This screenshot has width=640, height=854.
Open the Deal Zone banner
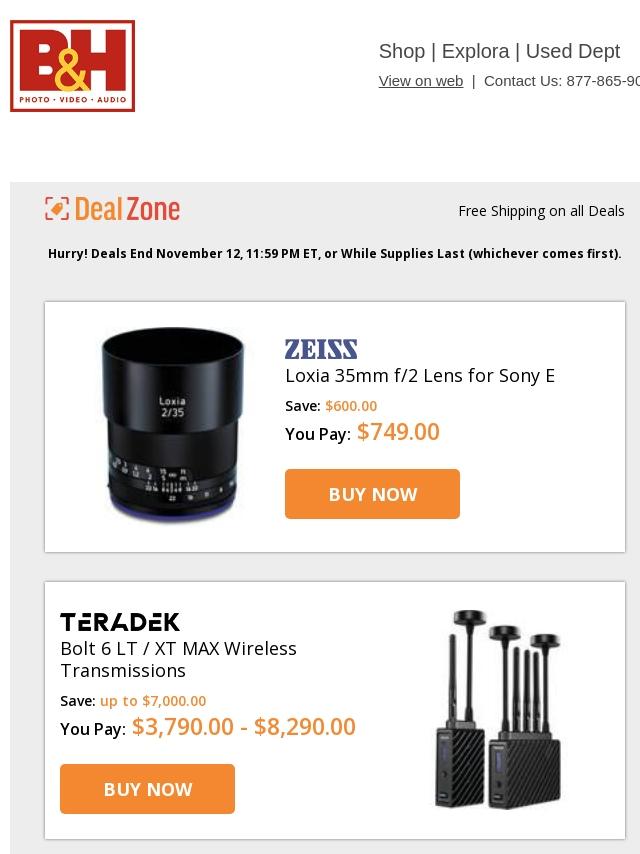[113, 209]
